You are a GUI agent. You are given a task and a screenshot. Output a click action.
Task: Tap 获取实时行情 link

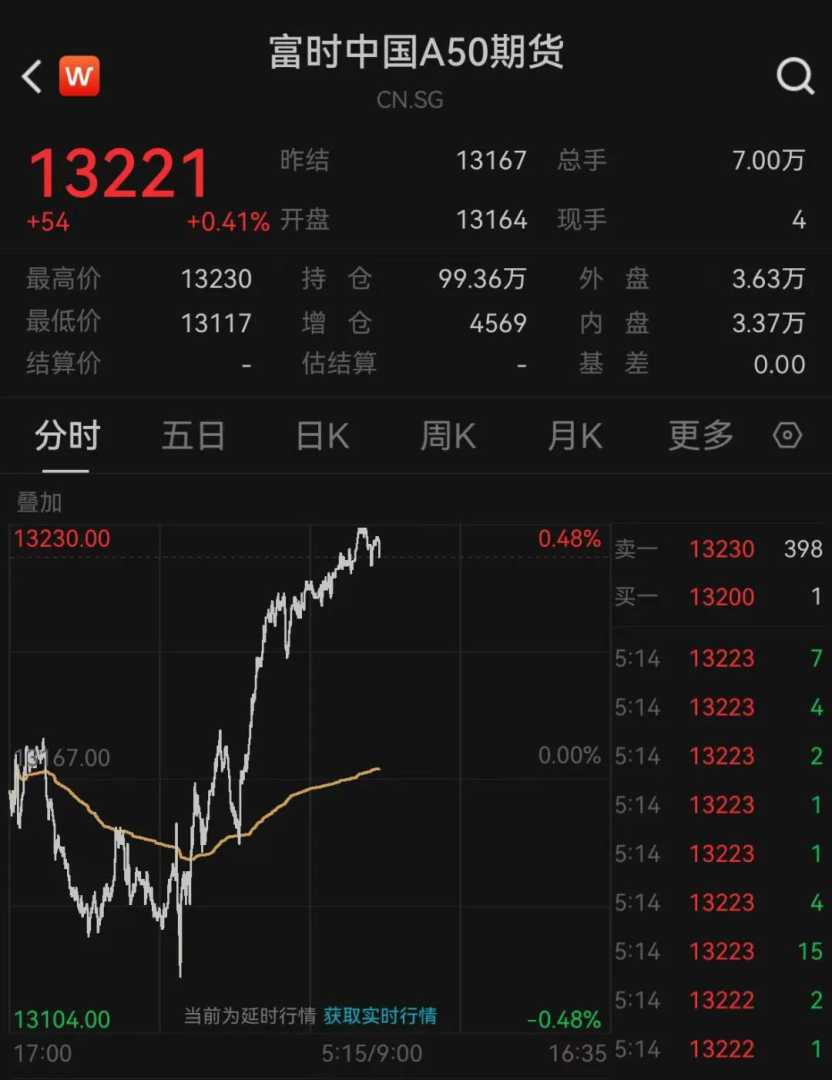(380, 1015)
